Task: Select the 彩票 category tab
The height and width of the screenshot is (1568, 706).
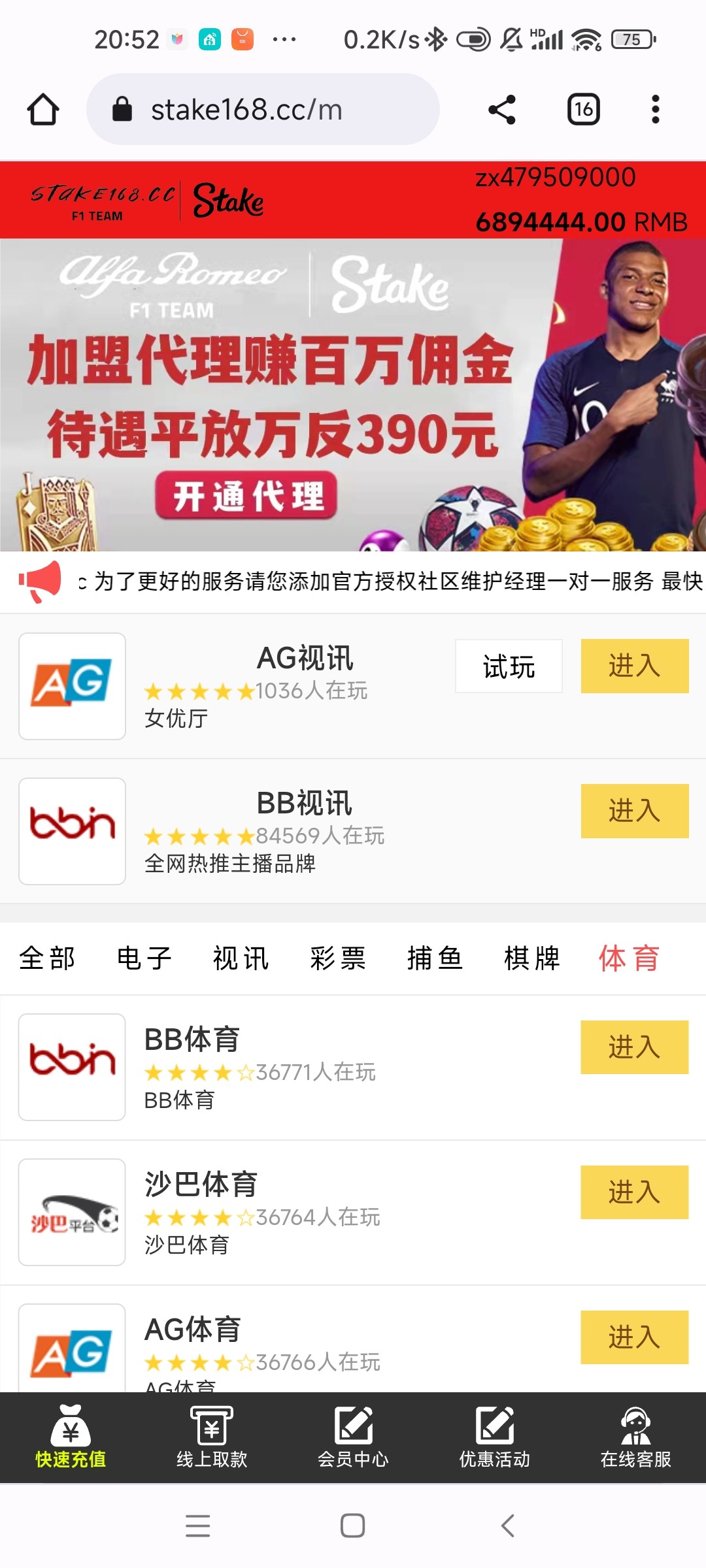Action: (x=337, y=959)
